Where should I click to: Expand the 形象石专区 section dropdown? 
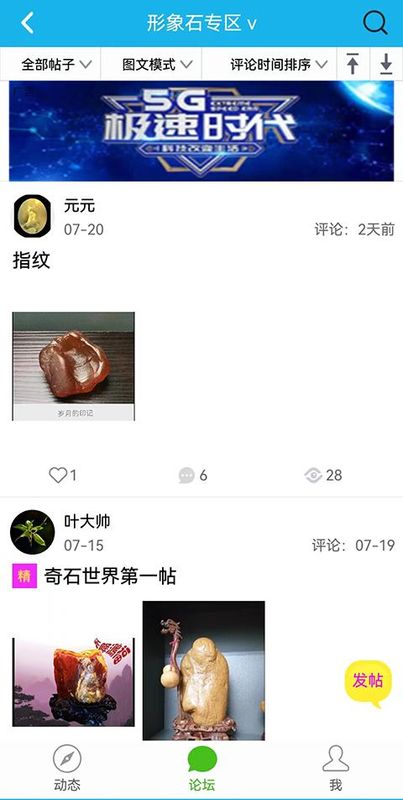pyautogui.click(x=202, y=23)
